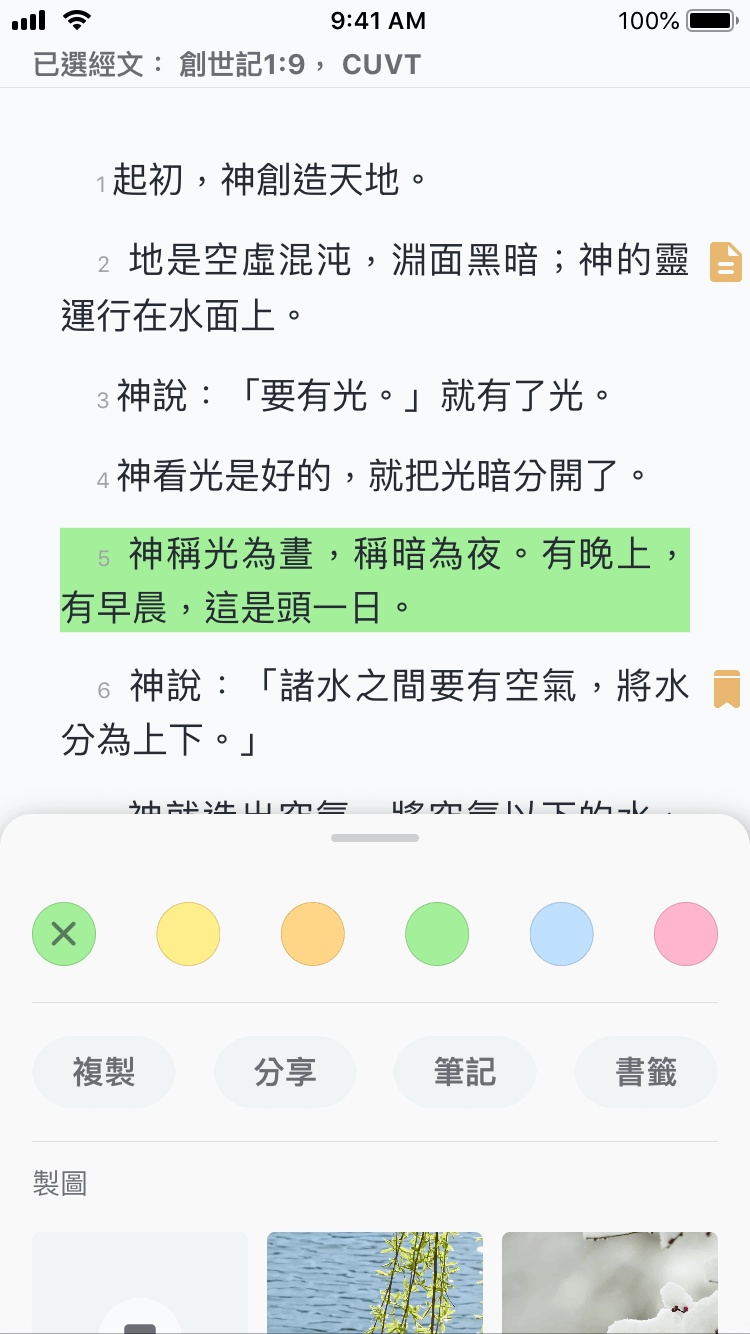Bookmark the verse using 書籤
The image size is (750, 1334).
tap(646, 1072)
